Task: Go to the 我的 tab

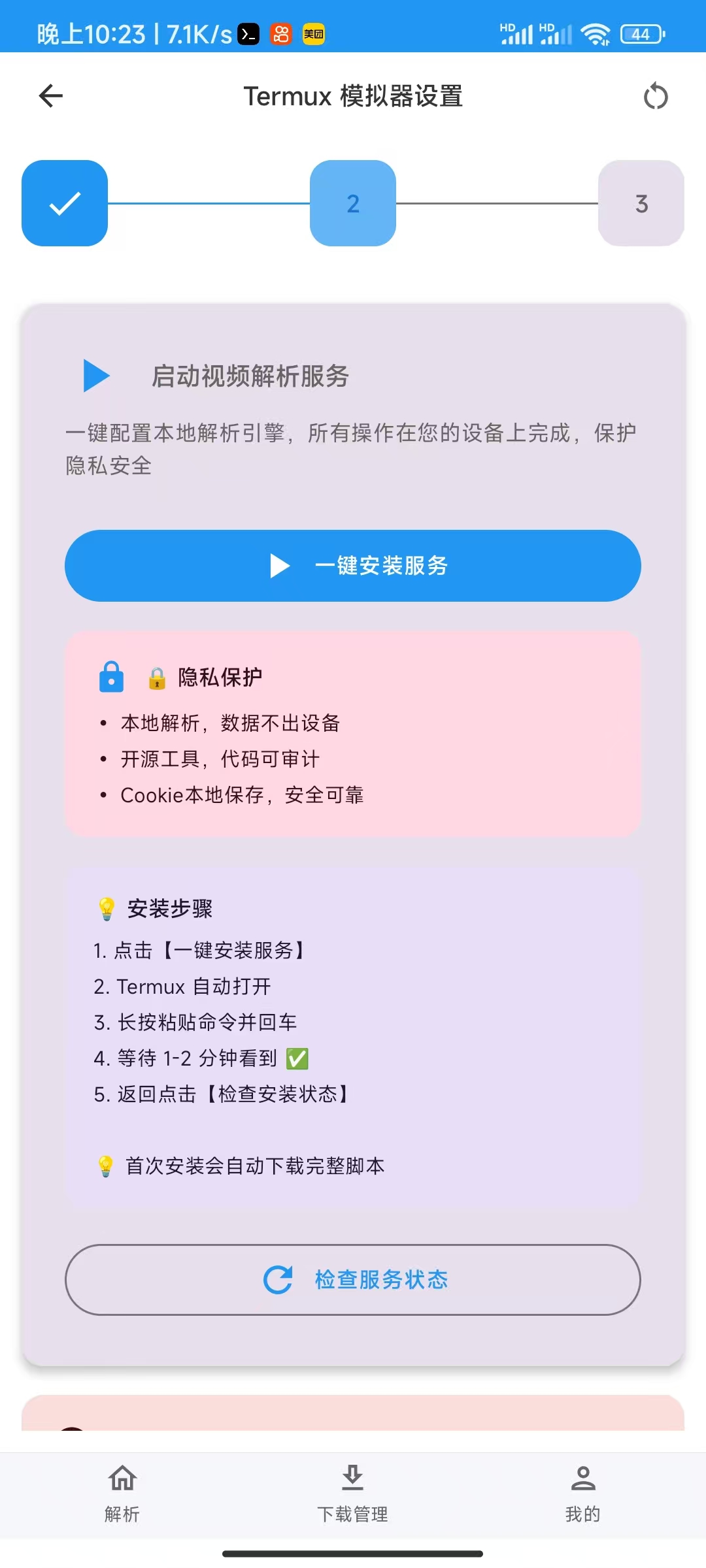Action: tap(583, 1494)
